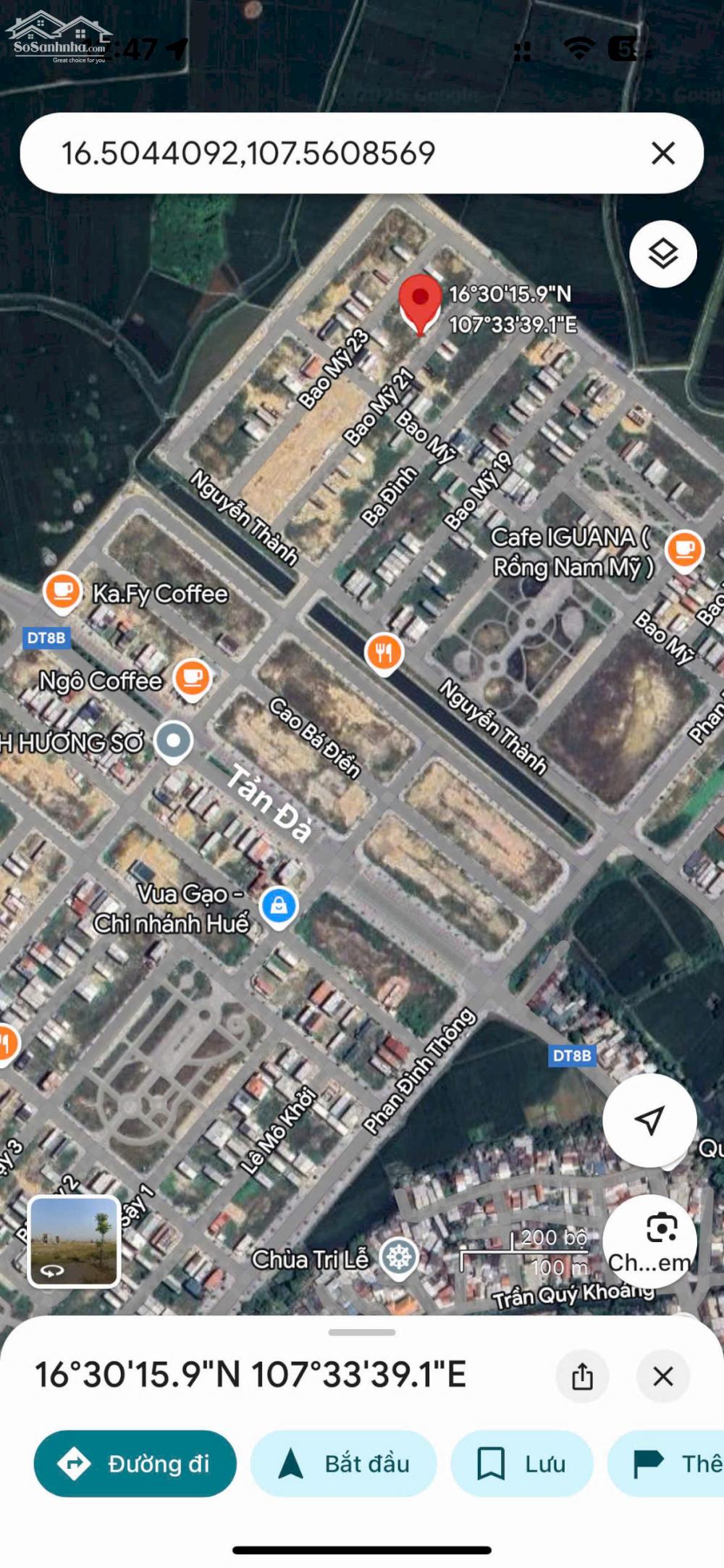The width and height of the screenshot is (724, 1568).
Task: Open the map layers selector
Action: (662, 254)
